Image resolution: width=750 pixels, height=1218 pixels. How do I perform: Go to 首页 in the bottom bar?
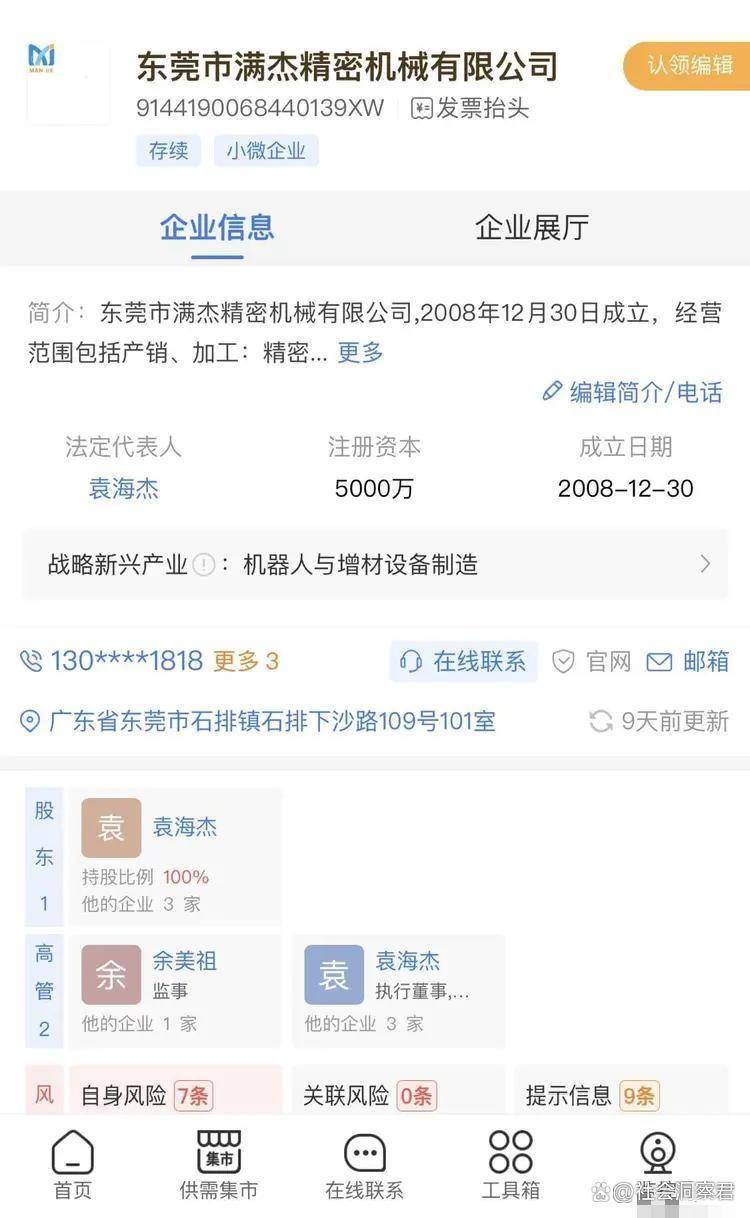[x=72, y=1165]
